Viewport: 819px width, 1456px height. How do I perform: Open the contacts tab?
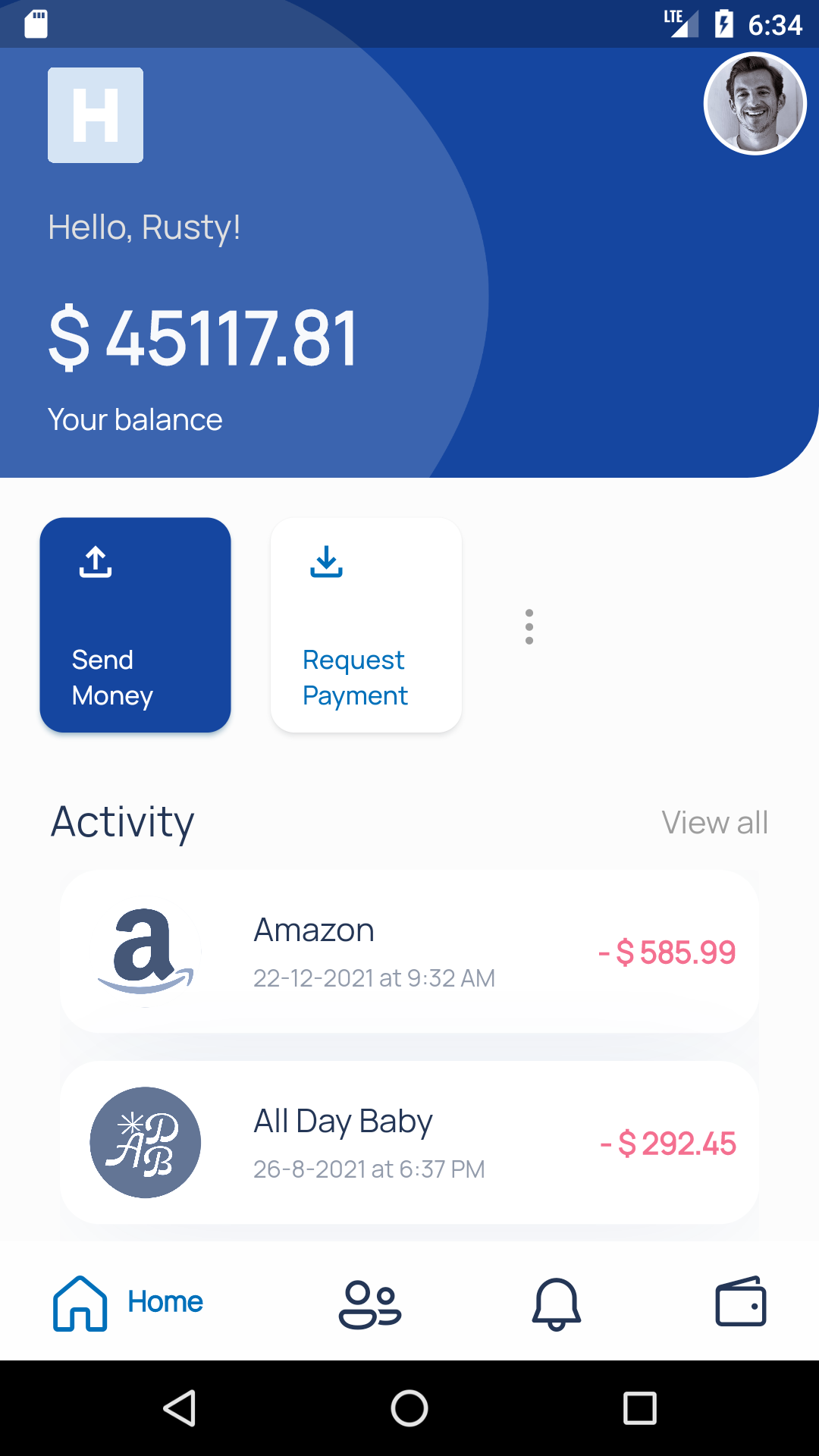(x=370, y=1304)
